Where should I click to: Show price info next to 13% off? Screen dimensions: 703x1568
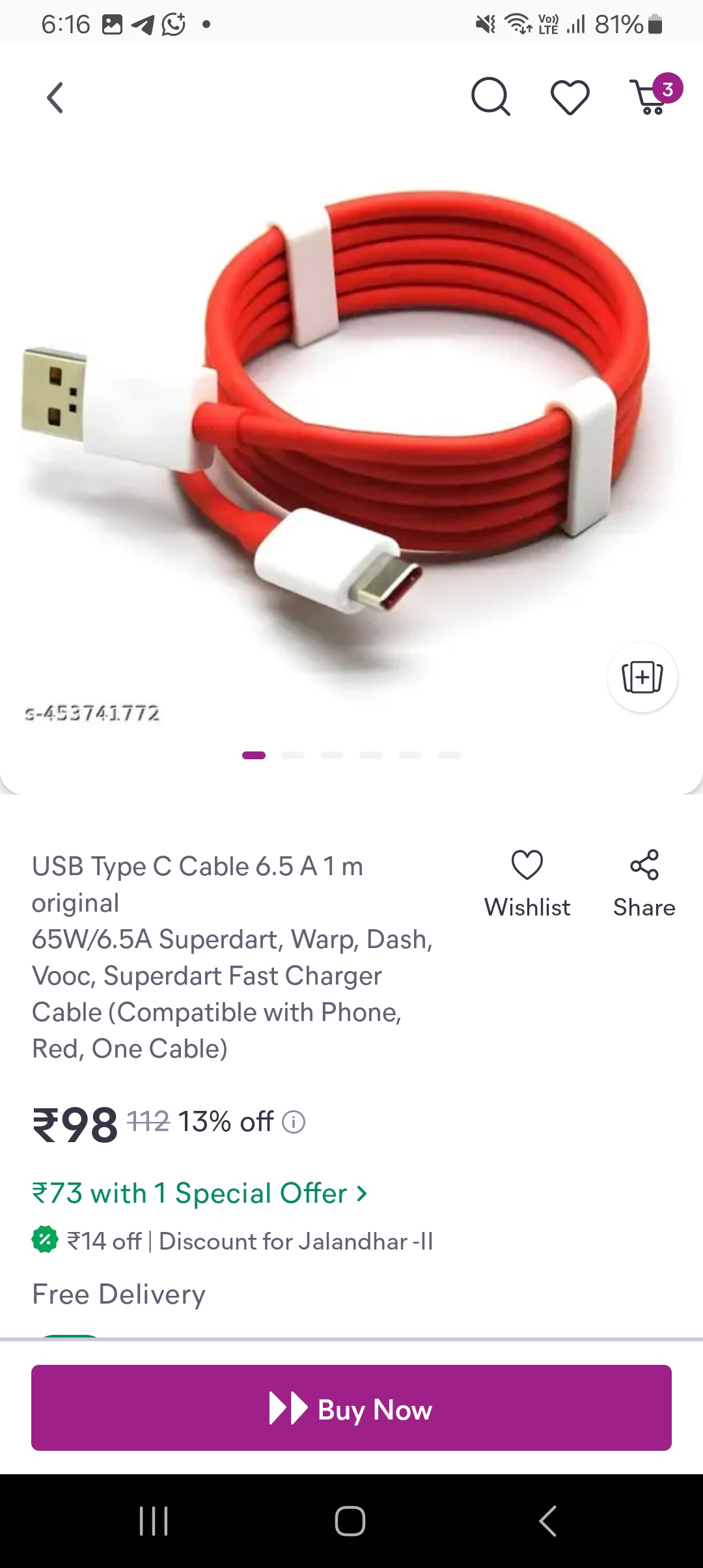[294, 1122]
